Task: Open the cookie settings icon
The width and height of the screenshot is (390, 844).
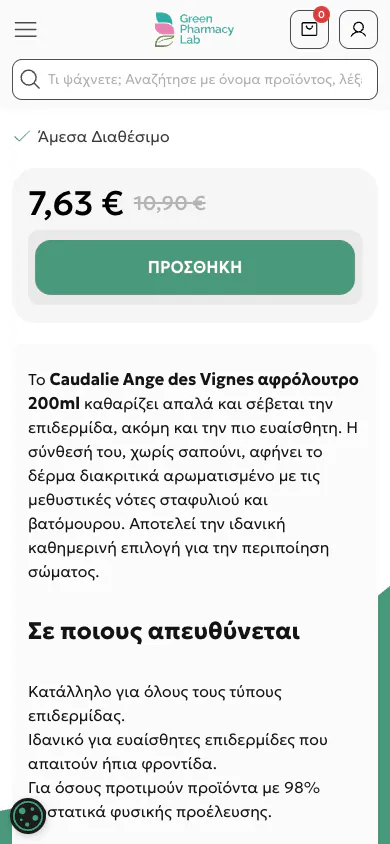Action: click(x=28, y=815)
